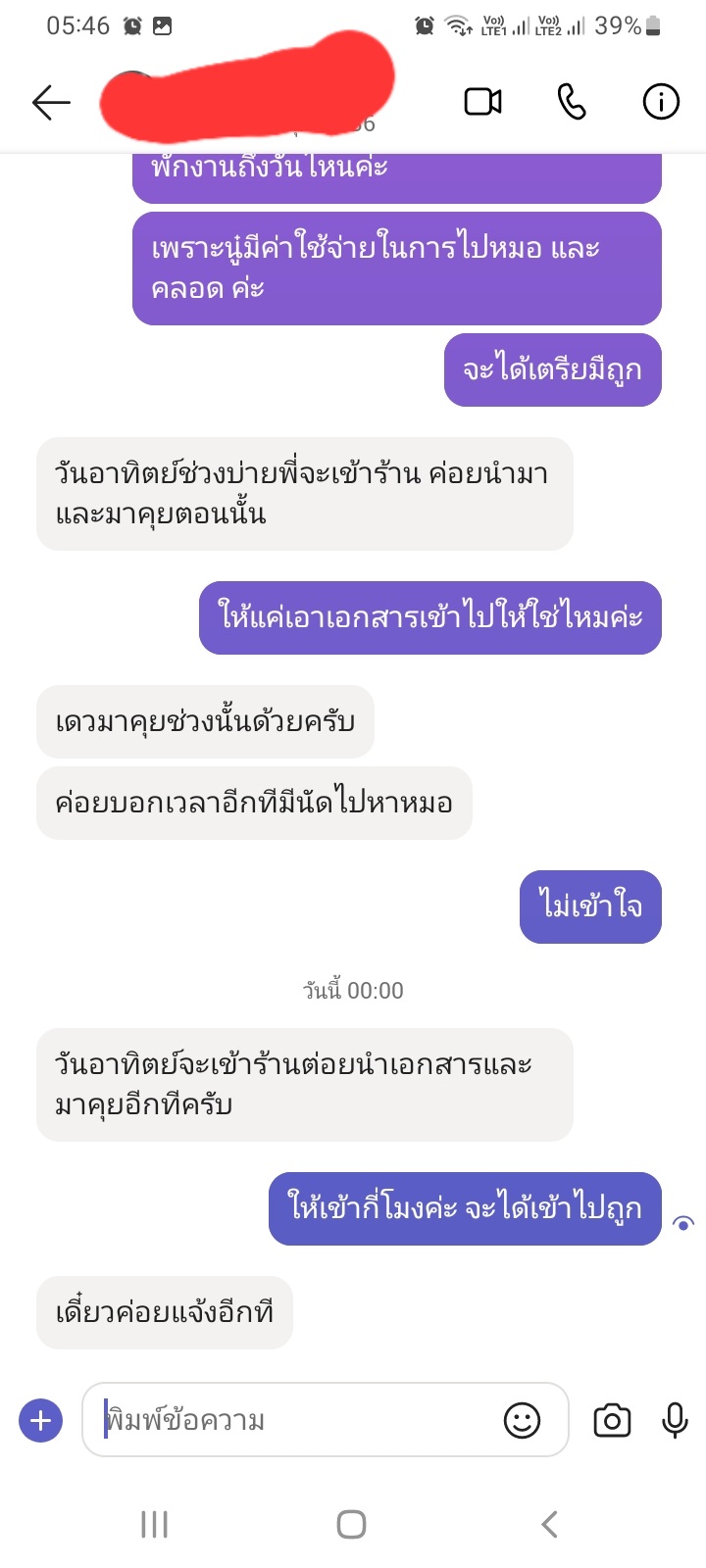This screenshot has height=1568, width=706.
Task: Start a video call
Action: pos(482,102)
